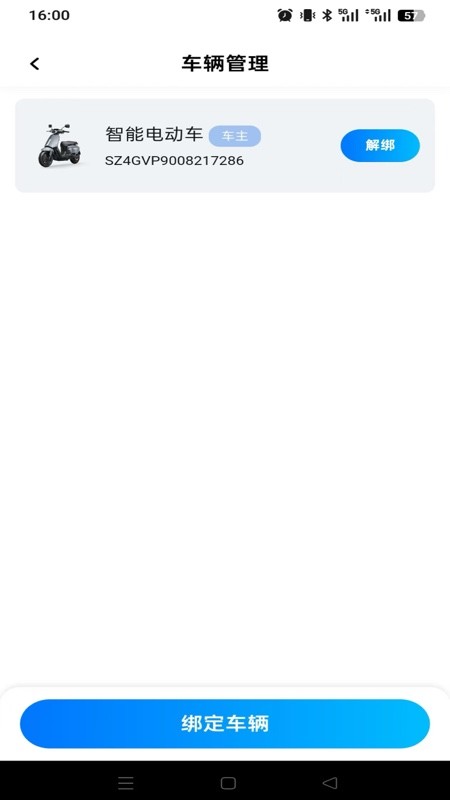
Task: Go to home via navigation bar
Action: click(x=228, y=783)
